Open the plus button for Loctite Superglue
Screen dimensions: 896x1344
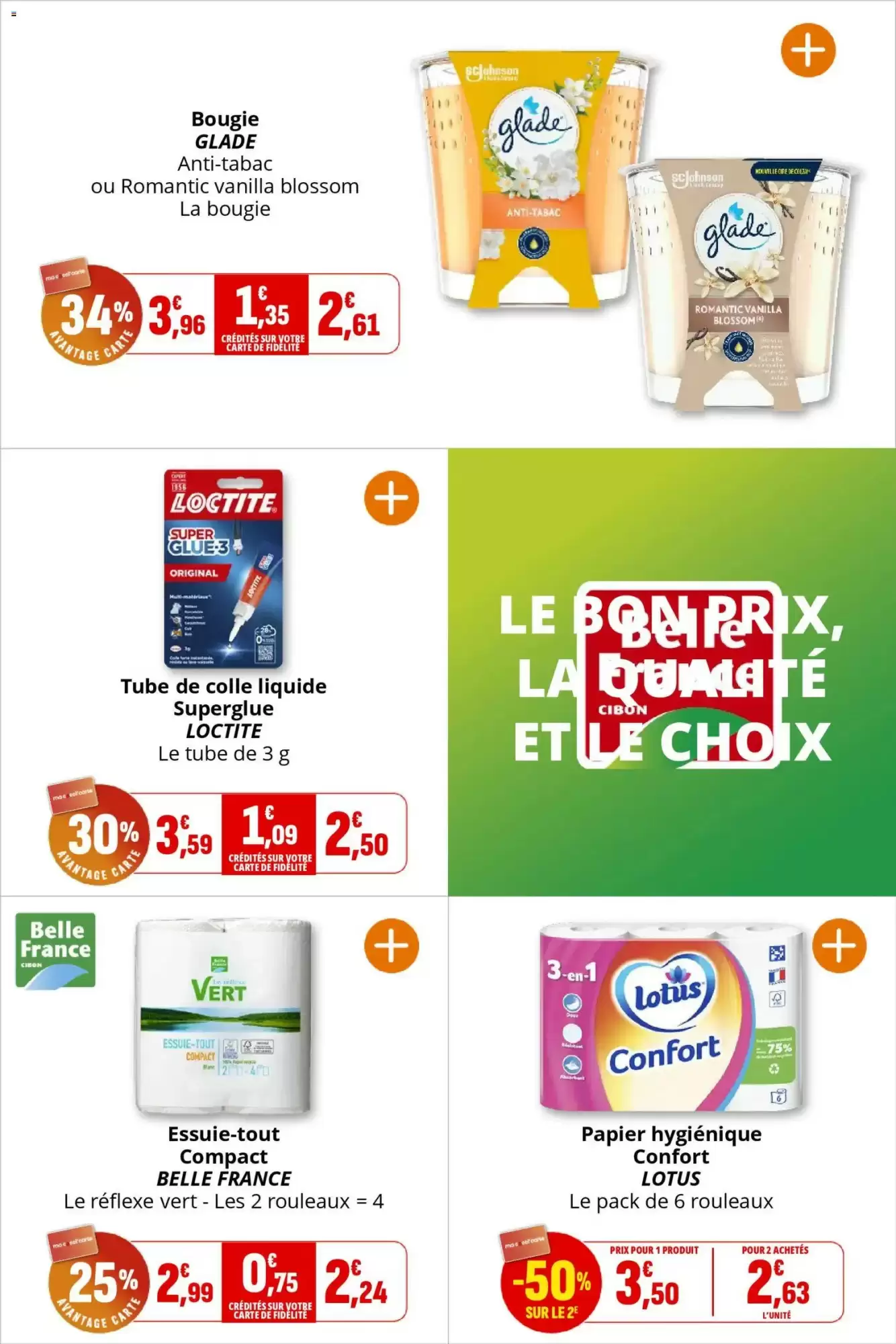pyautogui.click(x=391, y=498)
